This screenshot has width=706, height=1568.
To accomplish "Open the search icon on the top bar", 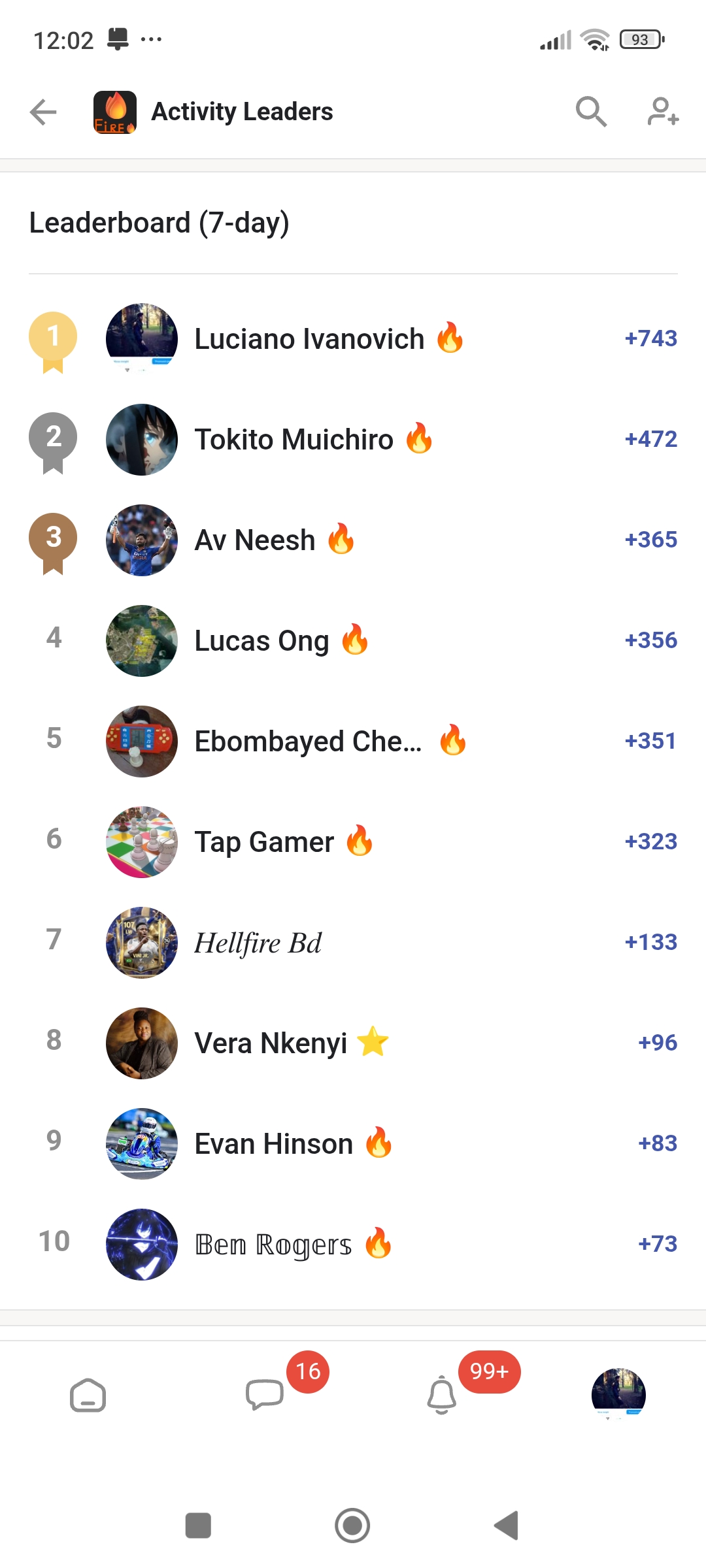I will coord(590,112).
